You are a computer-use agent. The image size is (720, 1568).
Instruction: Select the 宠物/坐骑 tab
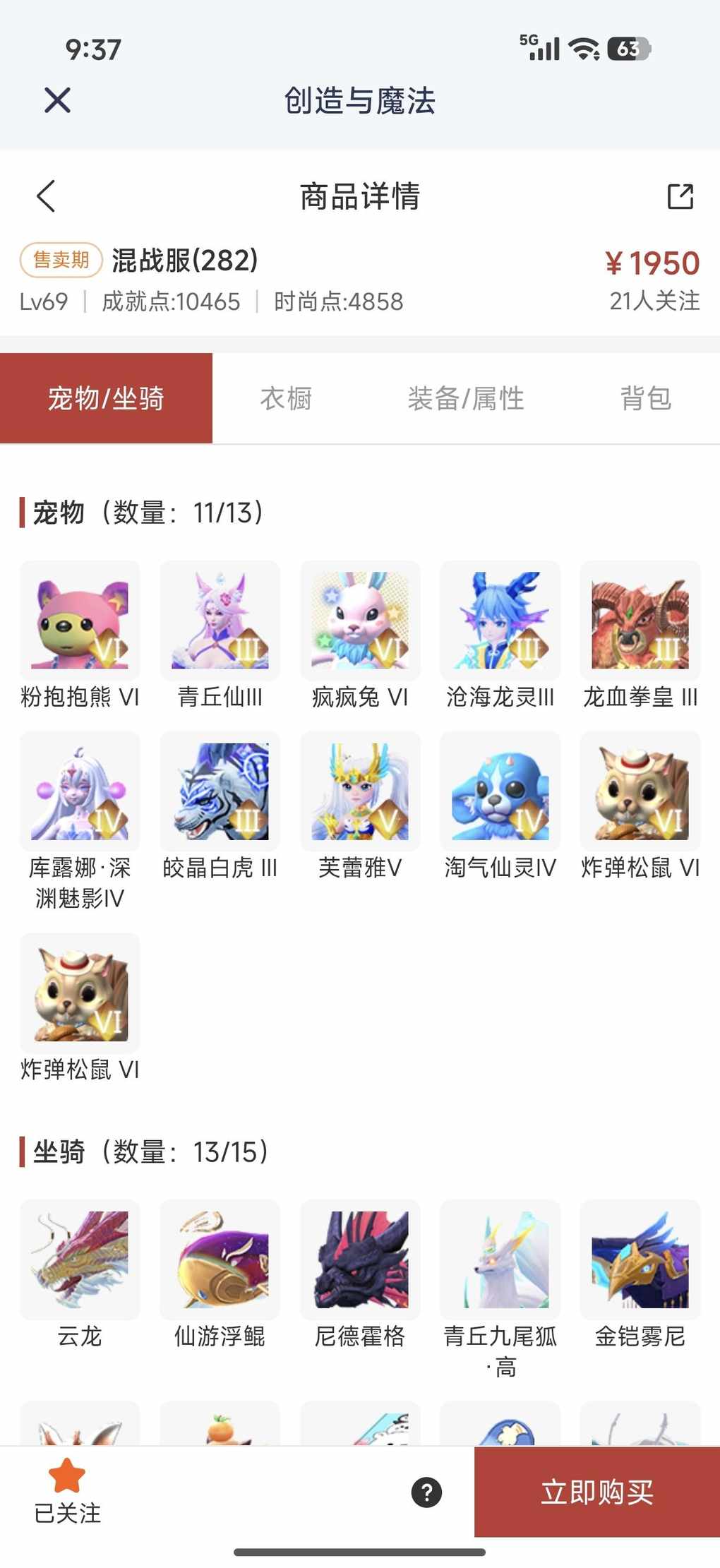coord(106,398)
